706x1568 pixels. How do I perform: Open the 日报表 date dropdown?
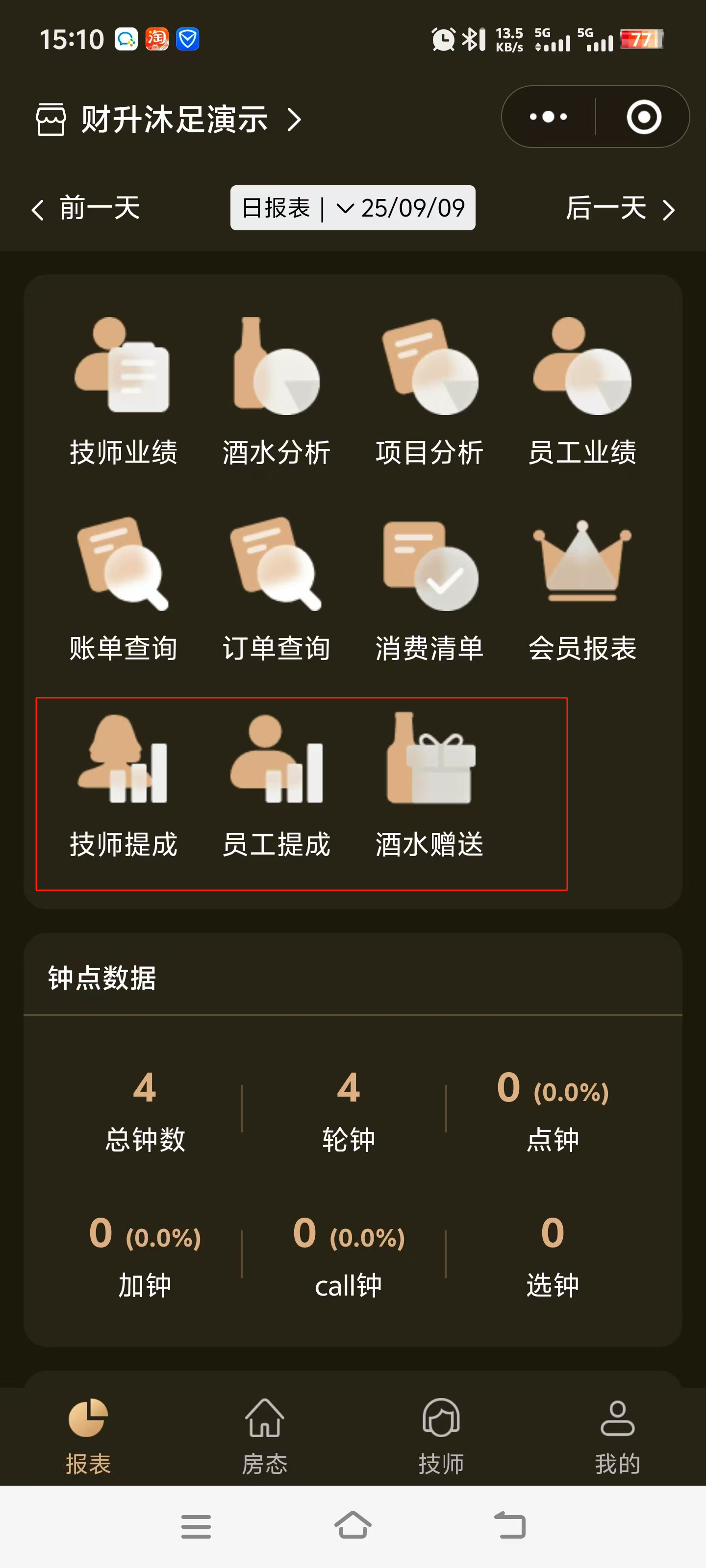click(x=353, y=208)
